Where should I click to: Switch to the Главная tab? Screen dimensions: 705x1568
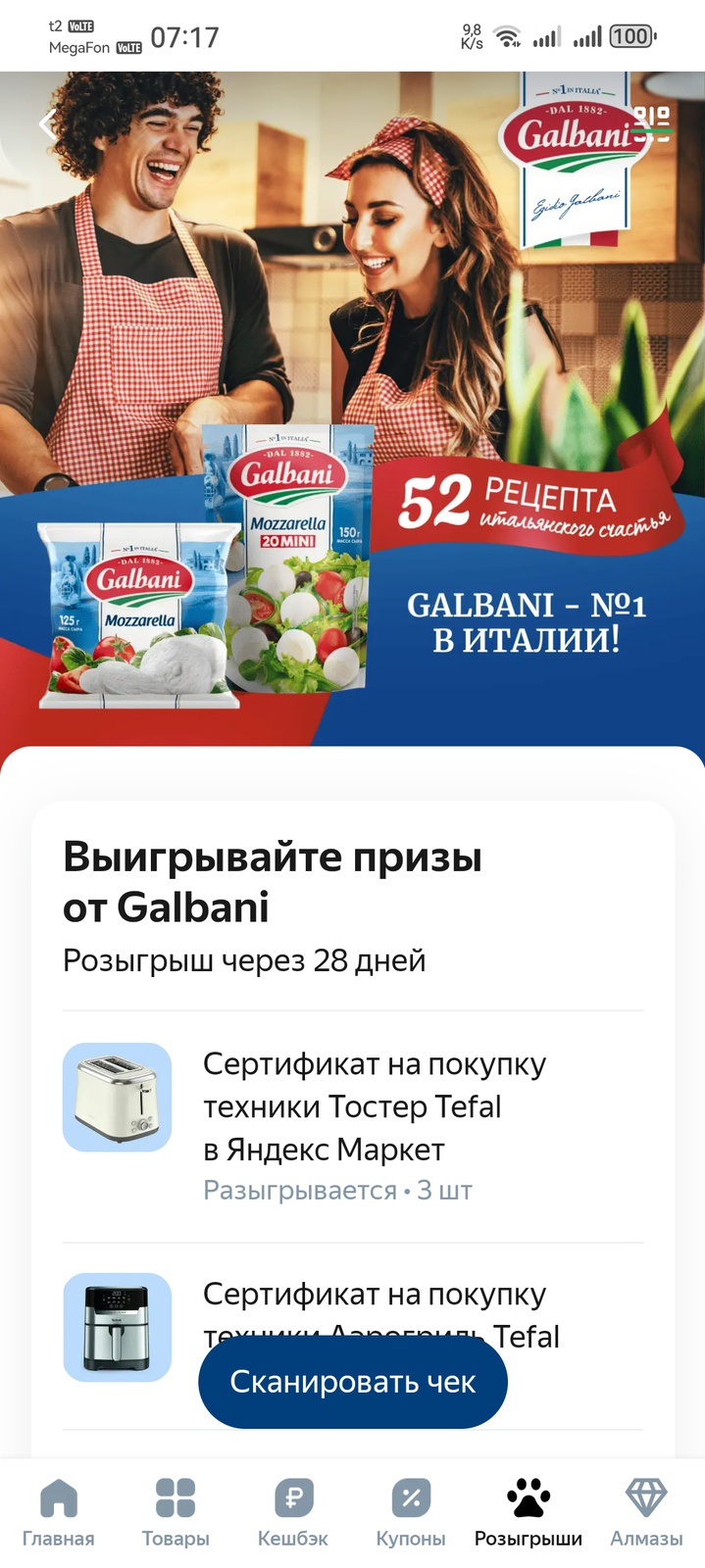pyautogui.click(x=59, y=1512)
